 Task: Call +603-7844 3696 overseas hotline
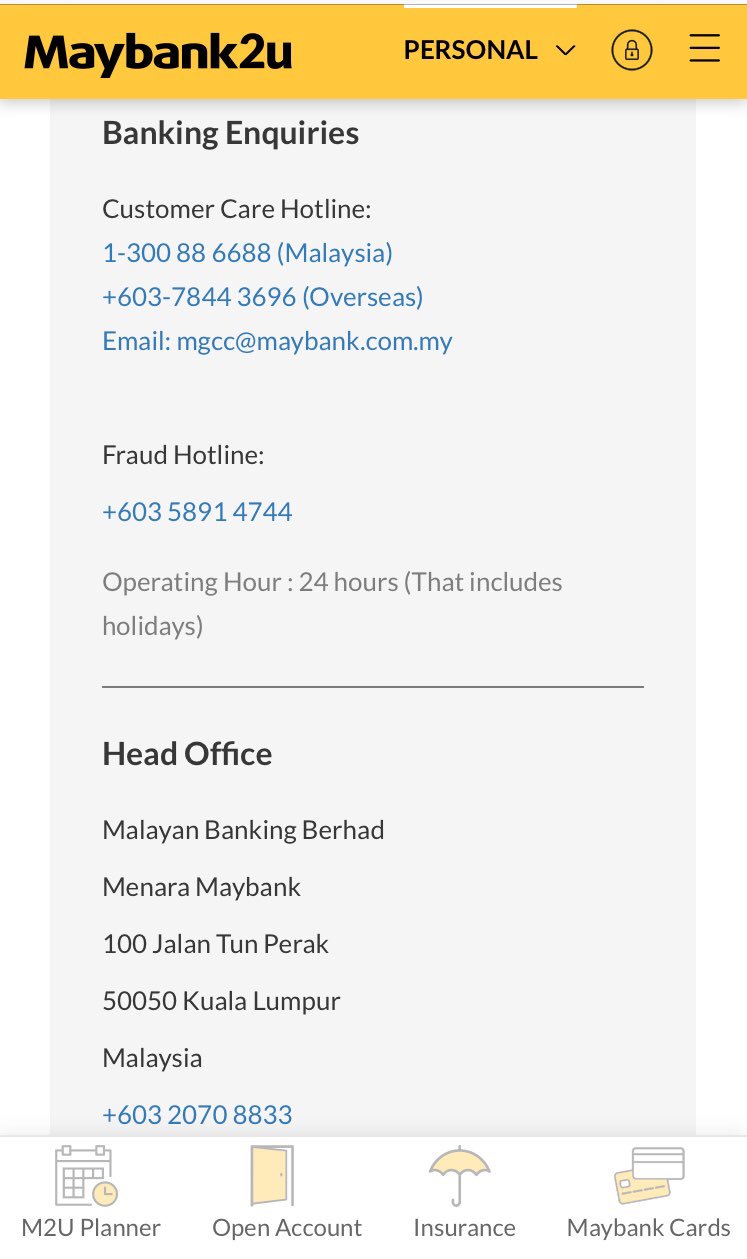pos(263,297)
